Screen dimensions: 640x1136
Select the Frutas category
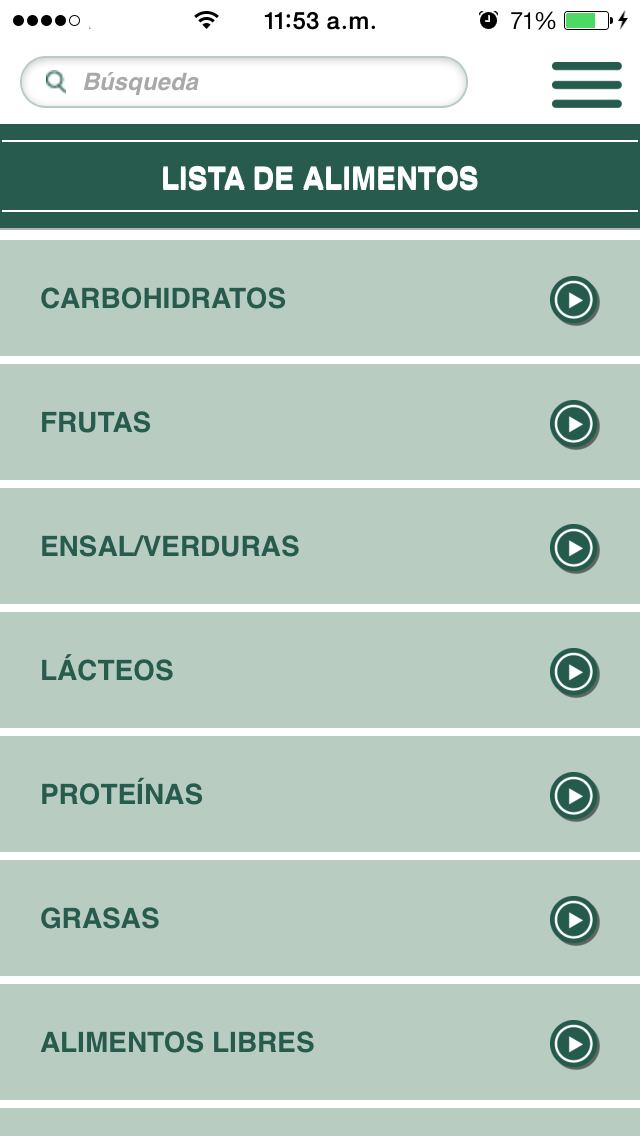[x=320, y=423]
